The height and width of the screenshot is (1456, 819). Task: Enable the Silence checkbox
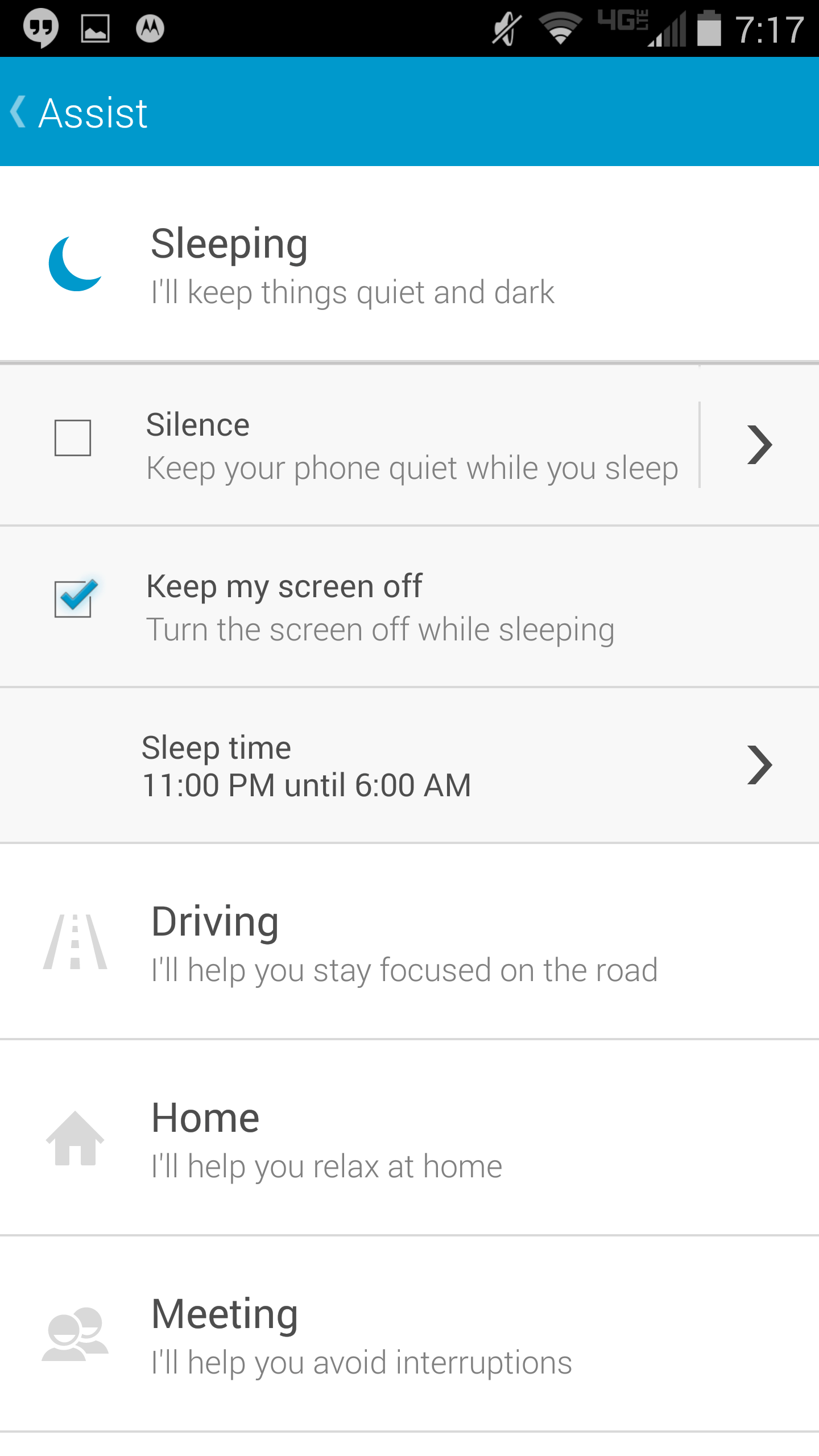pyautogui.click(x=73, y=438)
